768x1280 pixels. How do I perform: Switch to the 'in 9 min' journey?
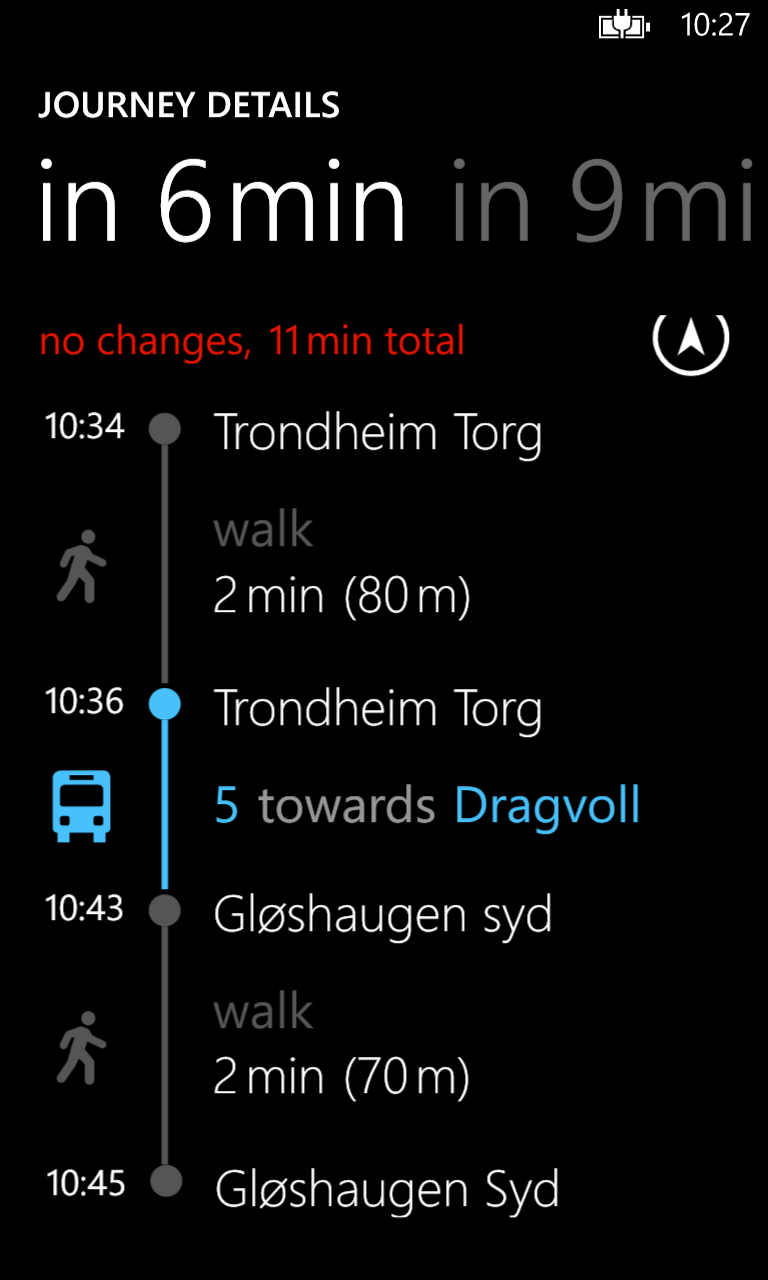[601, 203]
